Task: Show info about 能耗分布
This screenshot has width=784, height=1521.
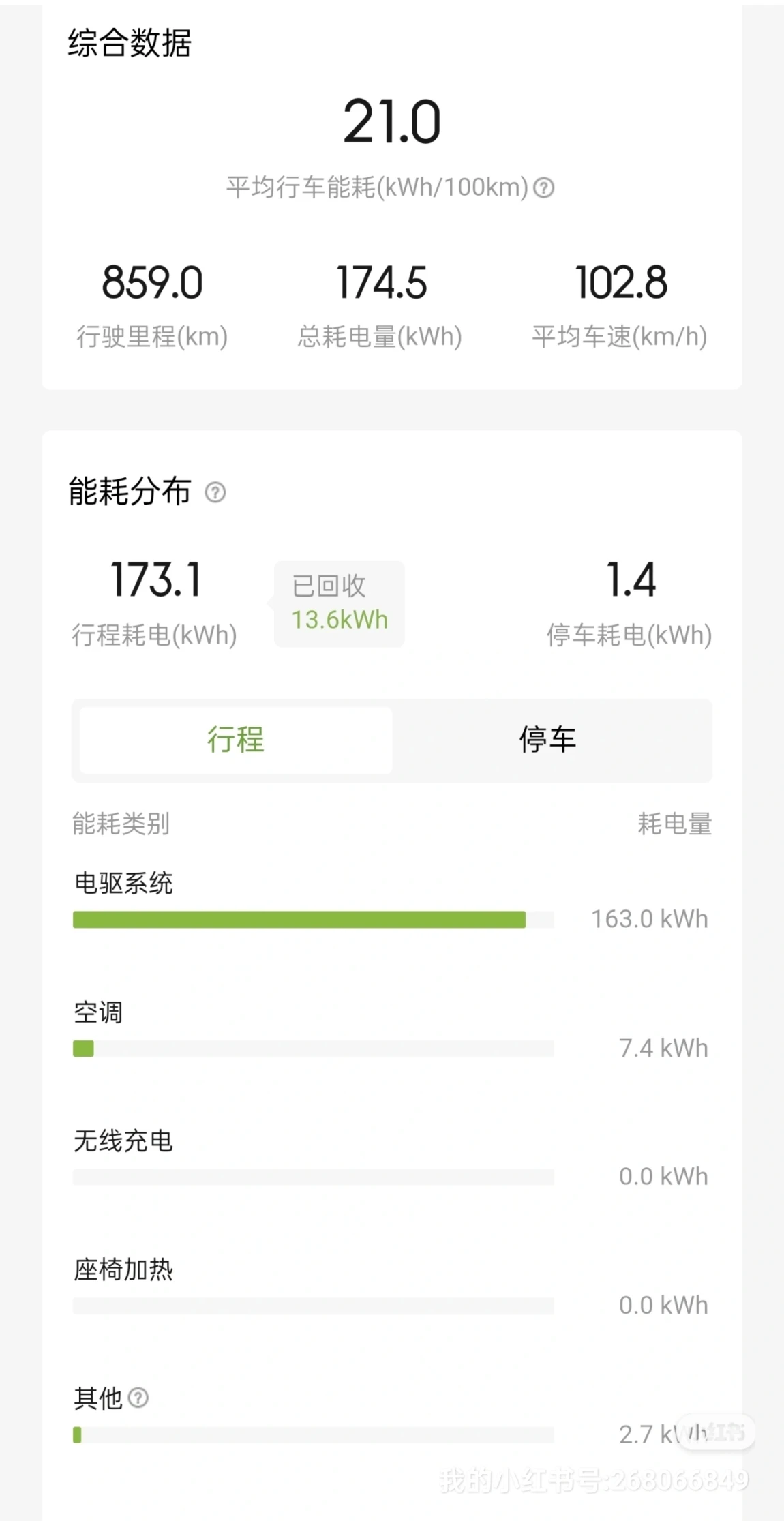Action: [215, 492]
